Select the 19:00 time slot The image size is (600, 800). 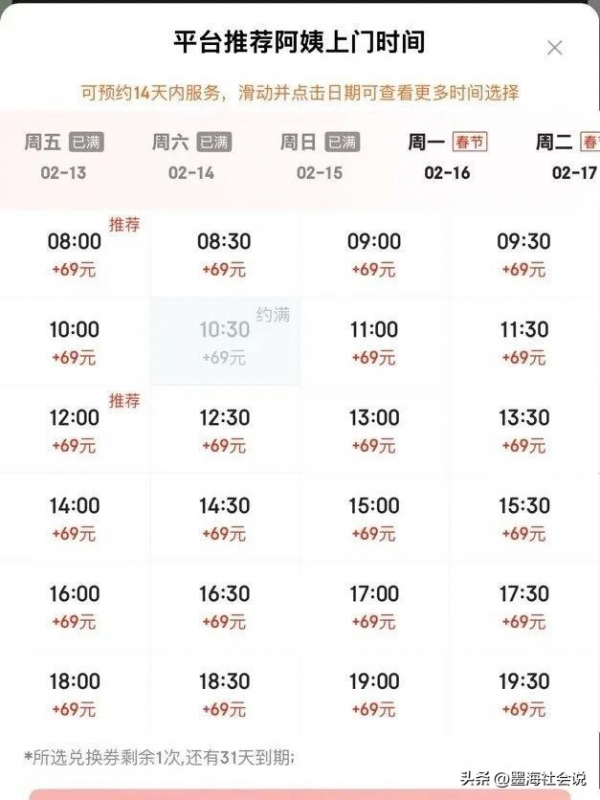pyautogui.click(x=374, y=694)
